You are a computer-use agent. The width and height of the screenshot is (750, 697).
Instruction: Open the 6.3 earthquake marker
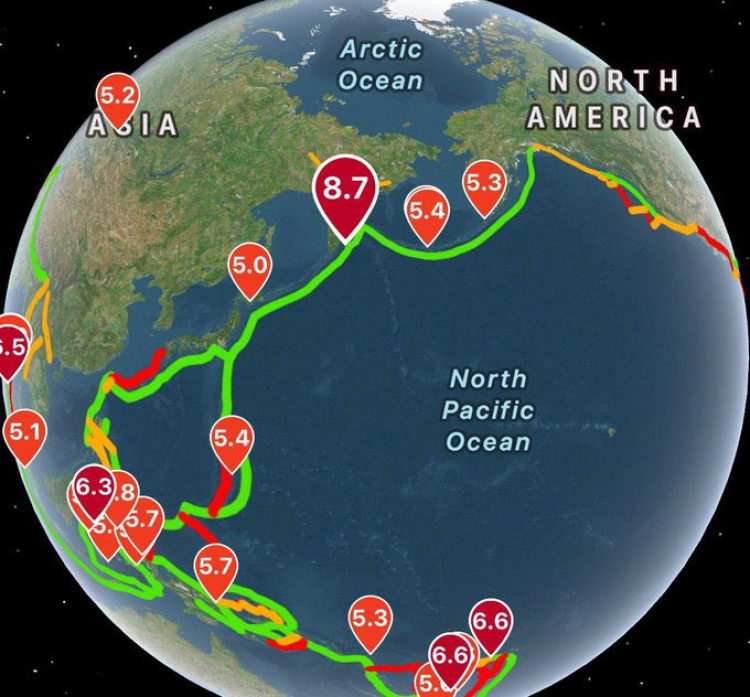[94, 488]
